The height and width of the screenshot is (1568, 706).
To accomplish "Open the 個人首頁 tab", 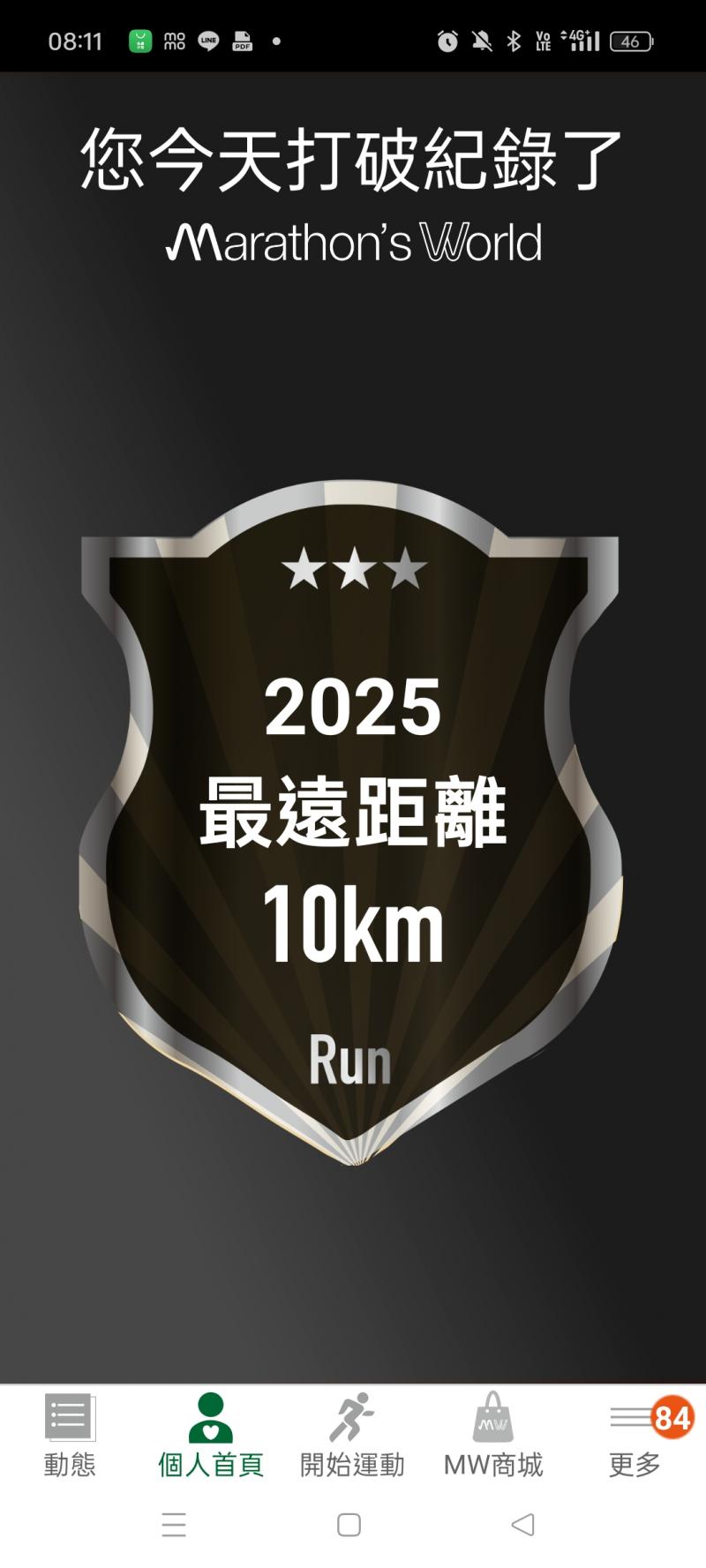I will [x=211, y=1434].
